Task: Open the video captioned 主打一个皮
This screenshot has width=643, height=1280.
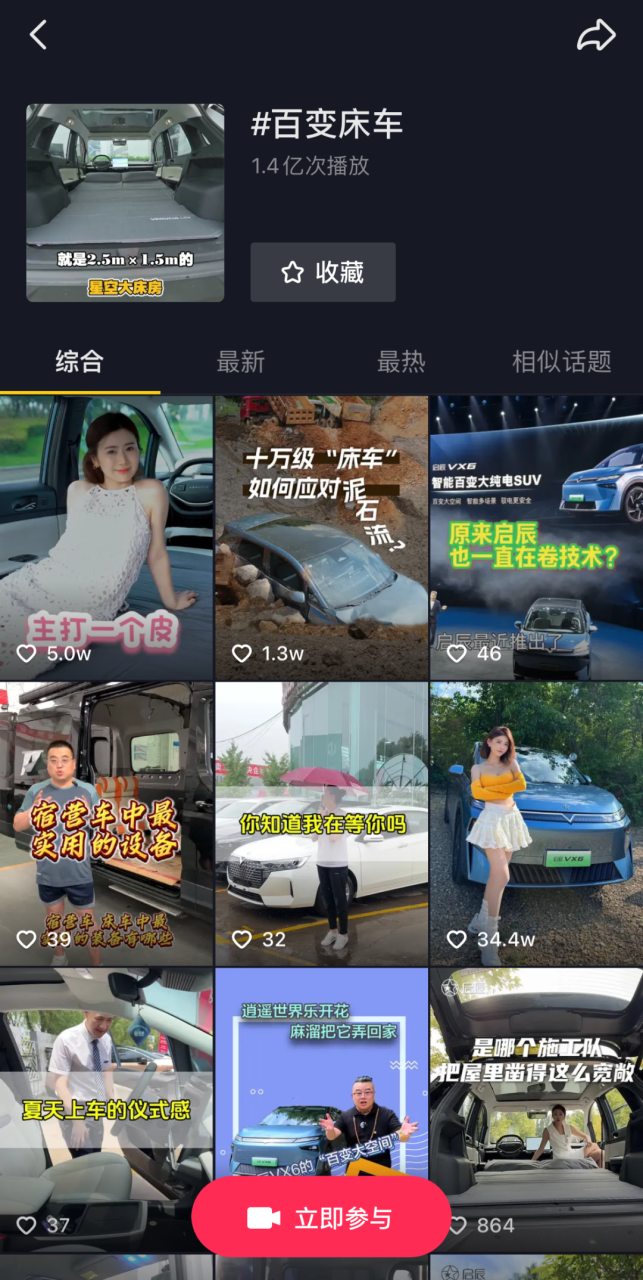Action: pos(106,537)
